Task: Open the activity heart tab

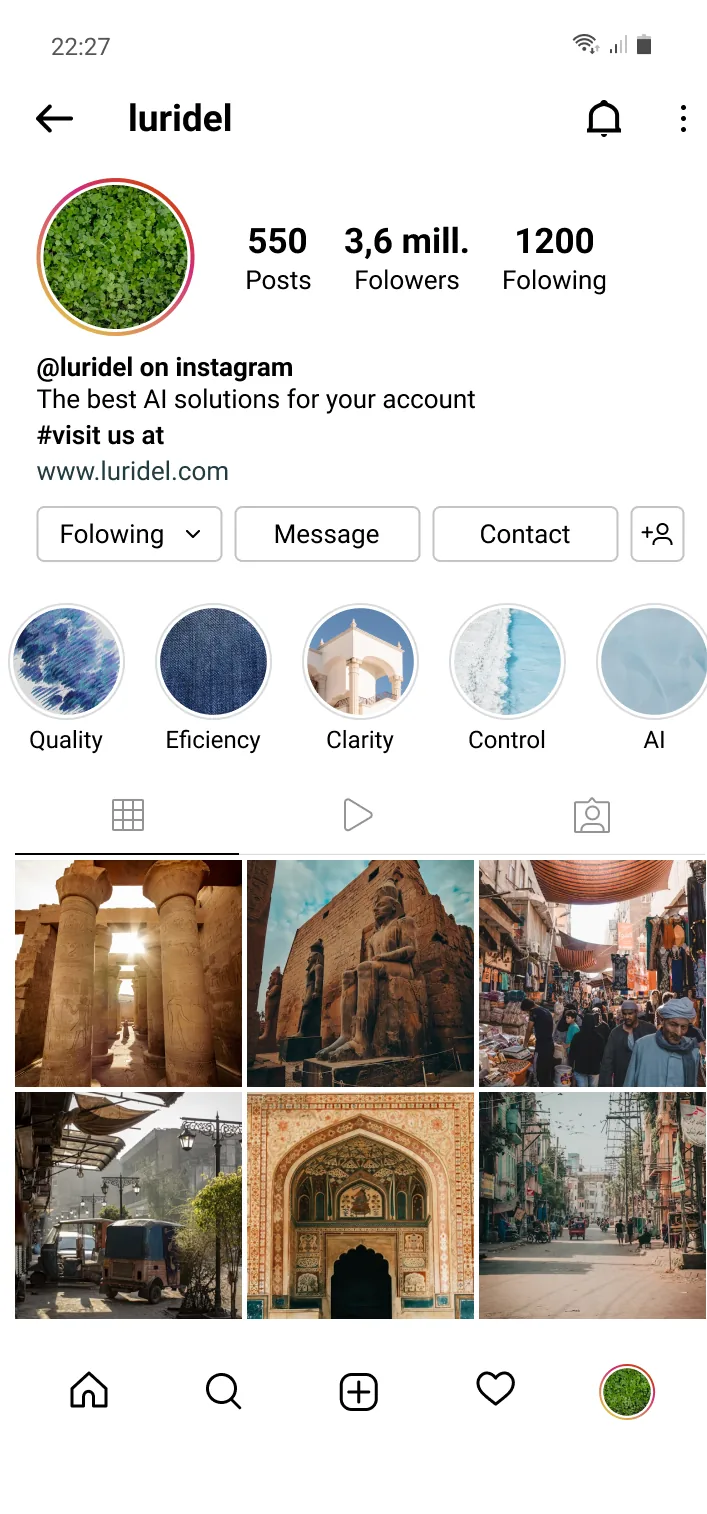Action: click(495, 1389)
